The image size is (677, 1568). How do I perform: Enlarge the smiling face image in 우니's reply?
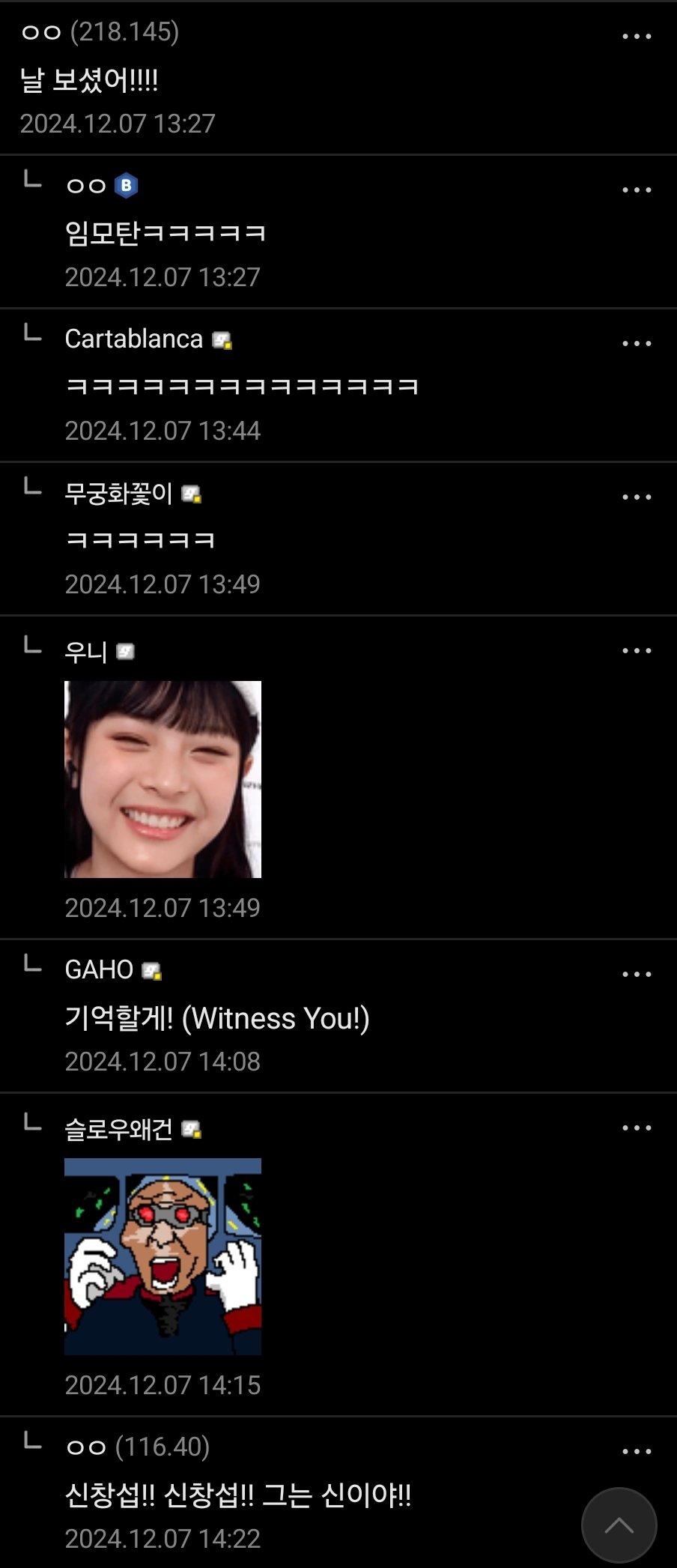point(163,779)
